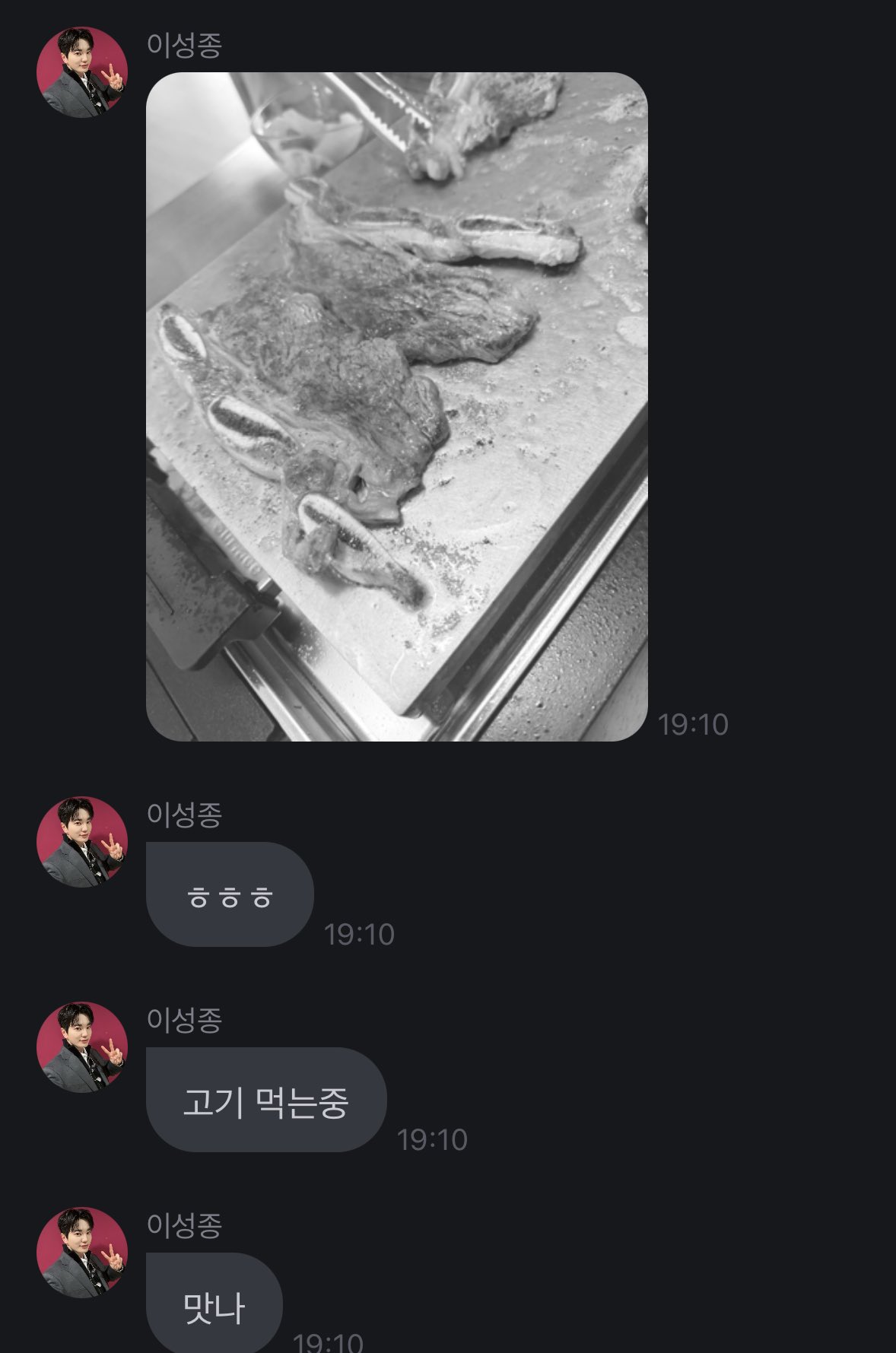This screenshot has height=1353, width=896.
Task: Click the 고기 먹는중 chat bubble
Action: pos(265,1101)
